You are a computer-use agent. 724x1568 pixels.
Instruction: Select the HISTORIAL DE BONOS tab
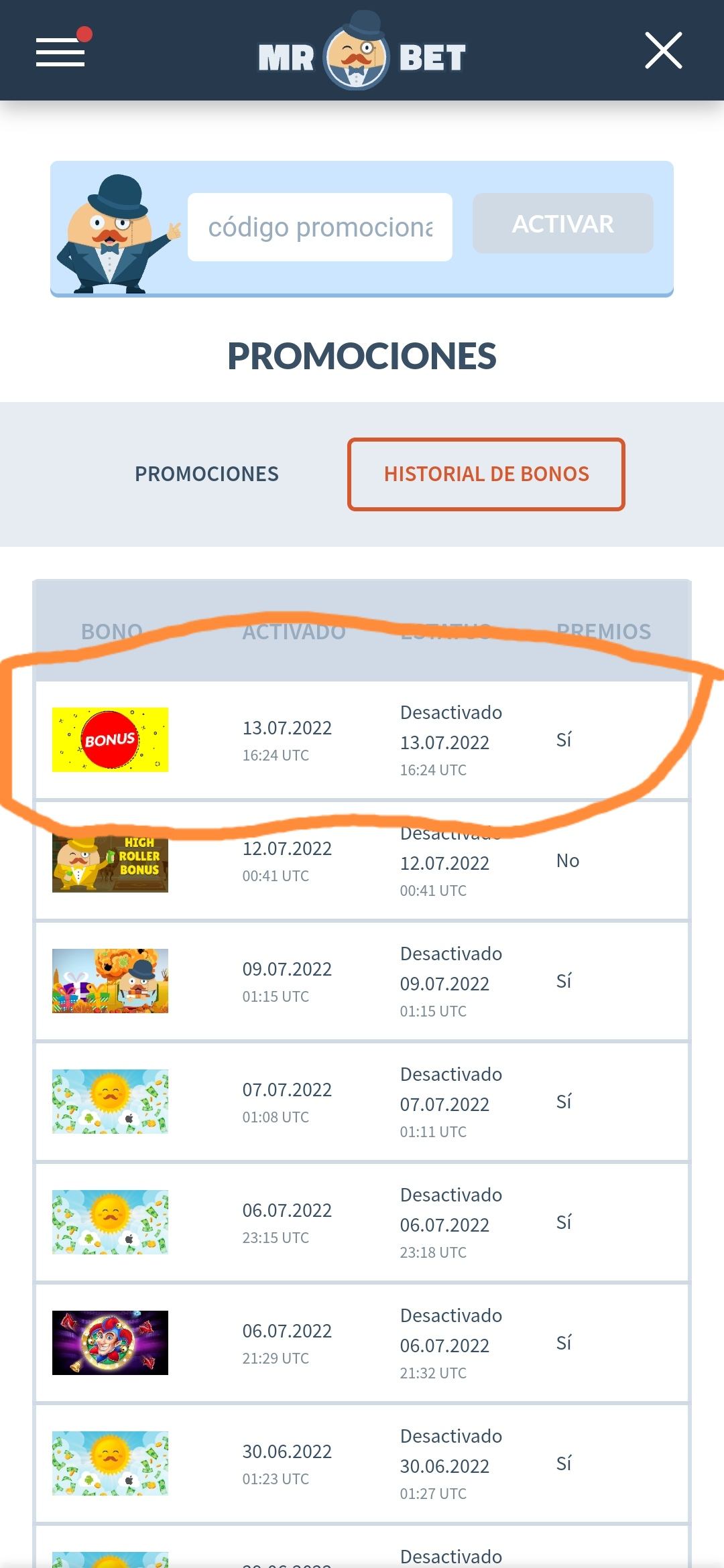point(486,474)
